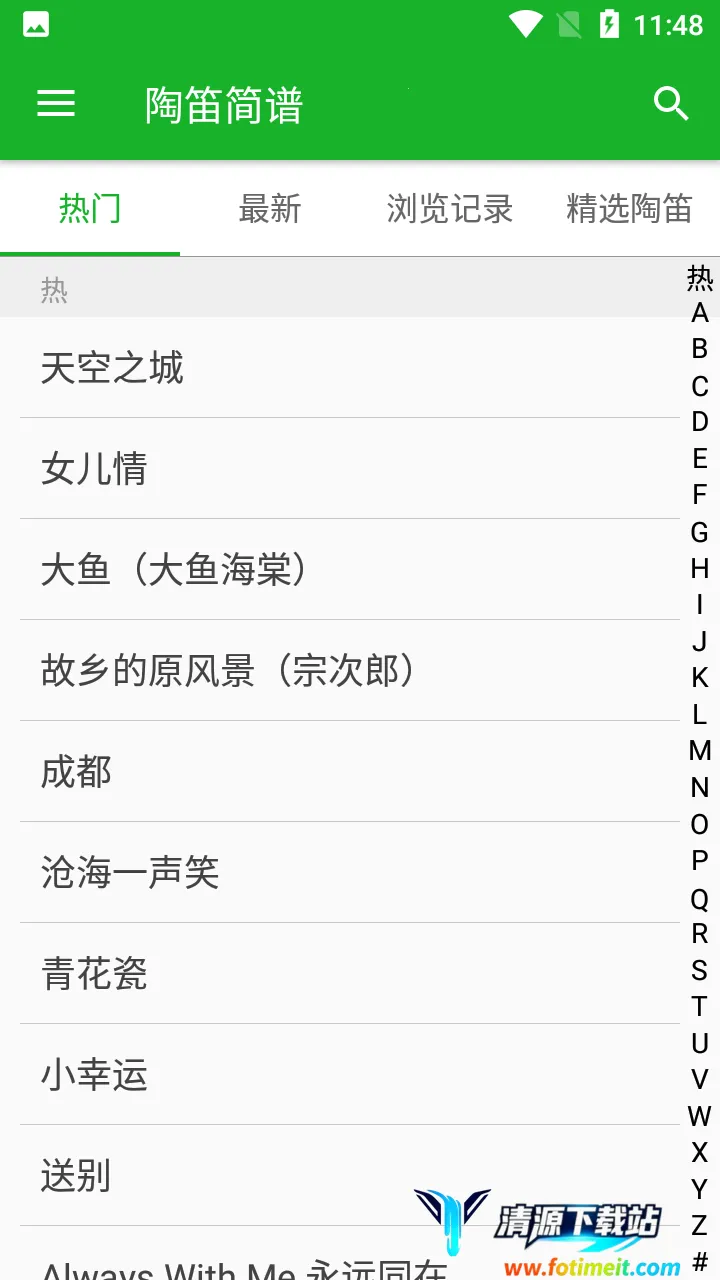Viewport: 720px width, 1280px height.
Task: Jump to letter S in the index
Action: coord(700,970)
